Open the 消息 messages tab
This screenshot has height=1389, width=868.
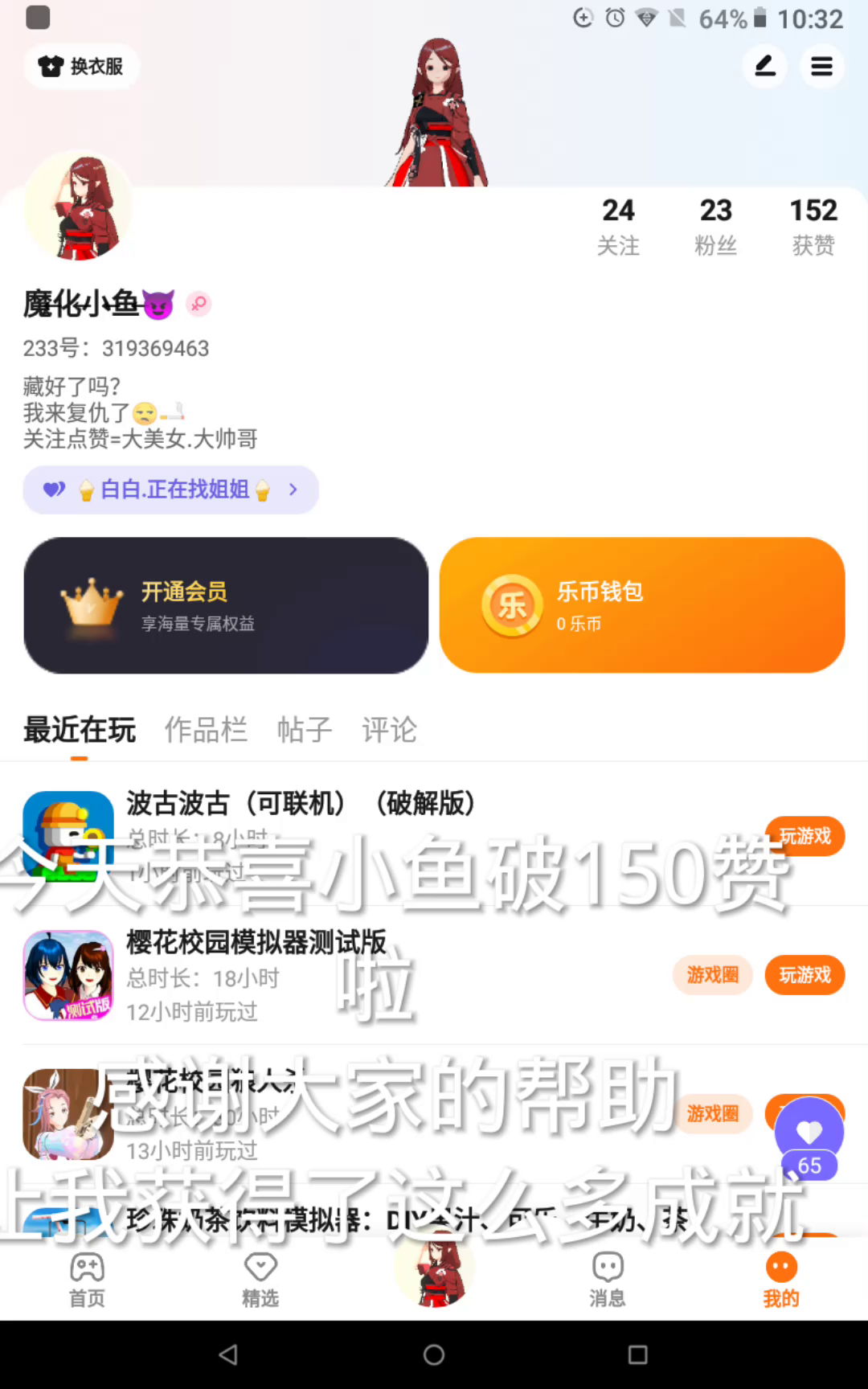click(608, 1280)
